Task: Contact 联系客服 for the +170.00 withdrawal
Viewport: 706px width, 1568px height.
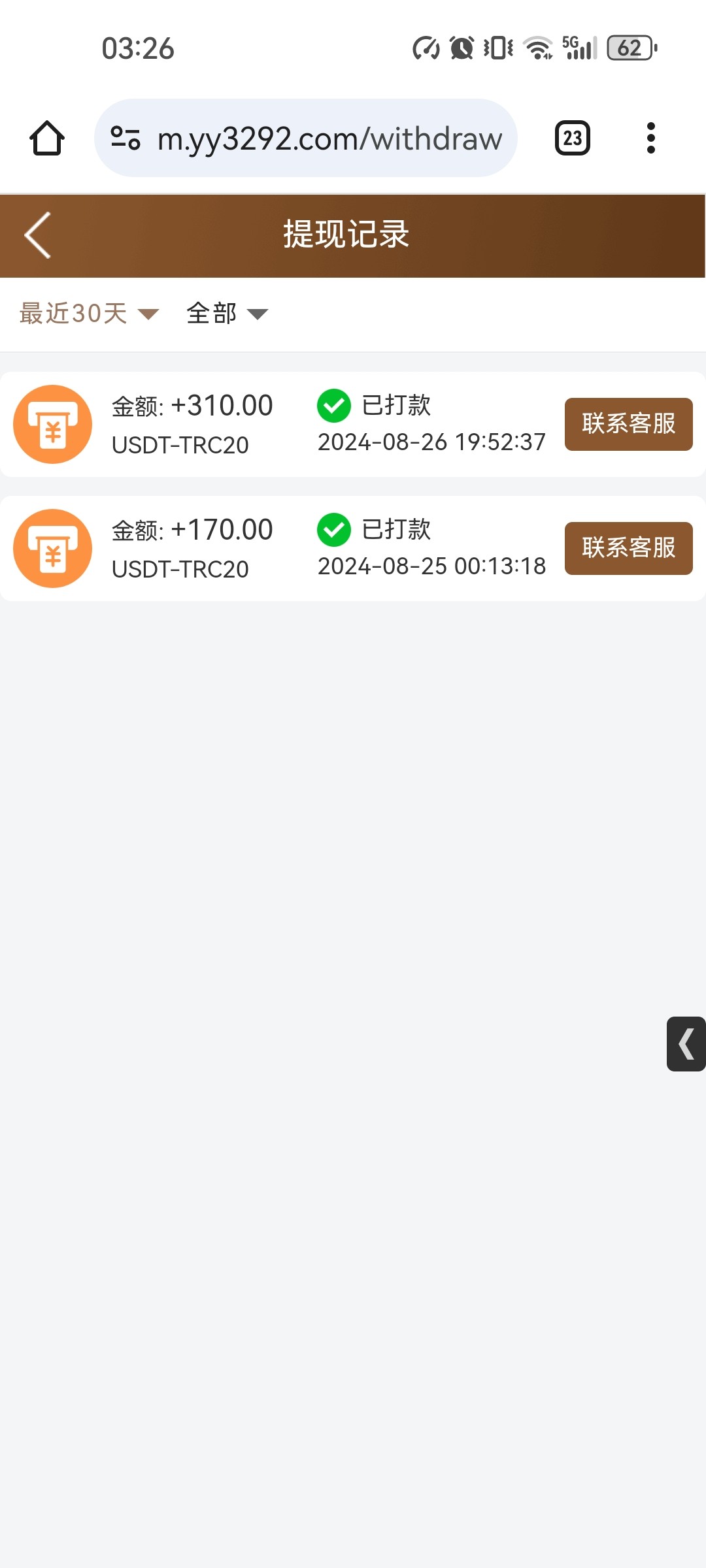Action: [x=628, y=548]
